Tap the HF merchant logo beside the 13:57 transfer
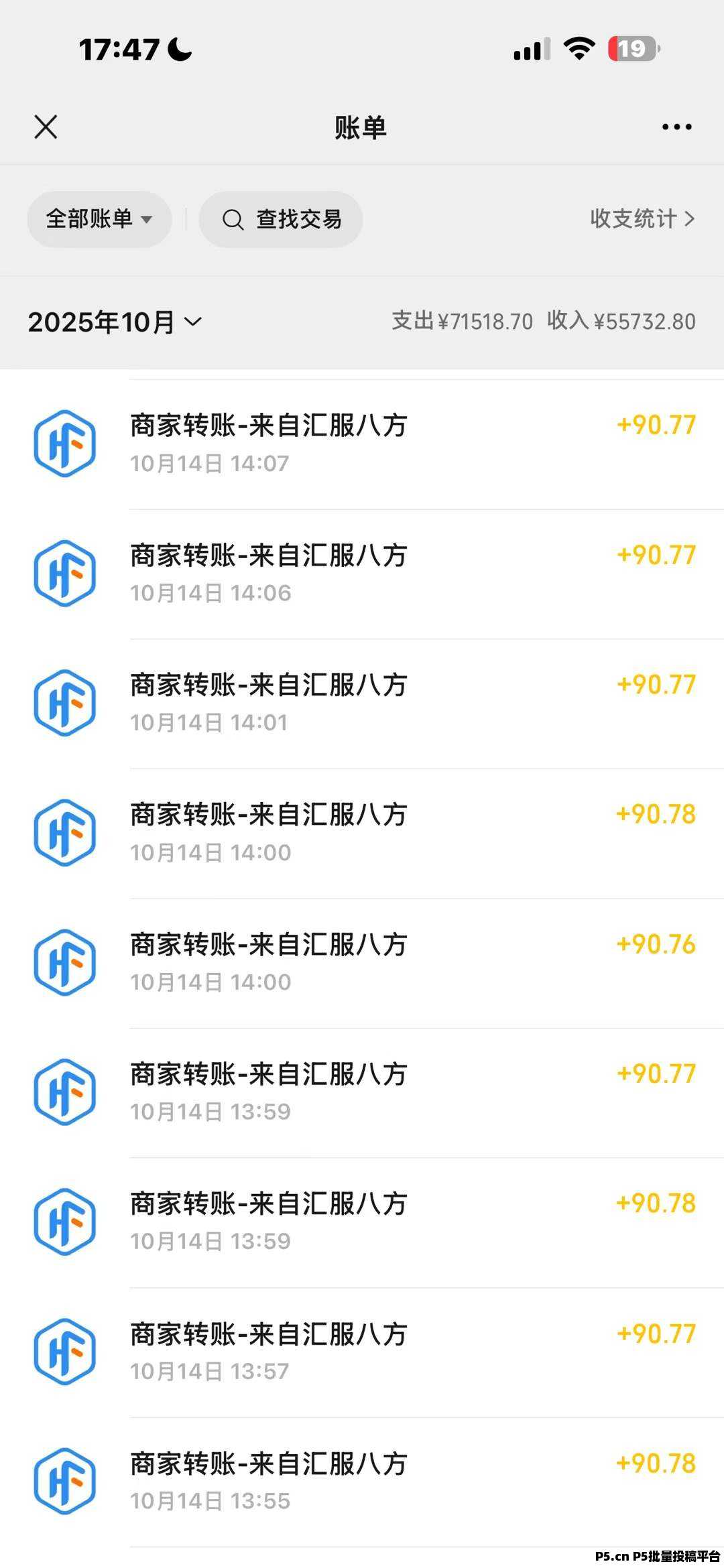The image size is (724, 1568). click(x=64, y=1351)
